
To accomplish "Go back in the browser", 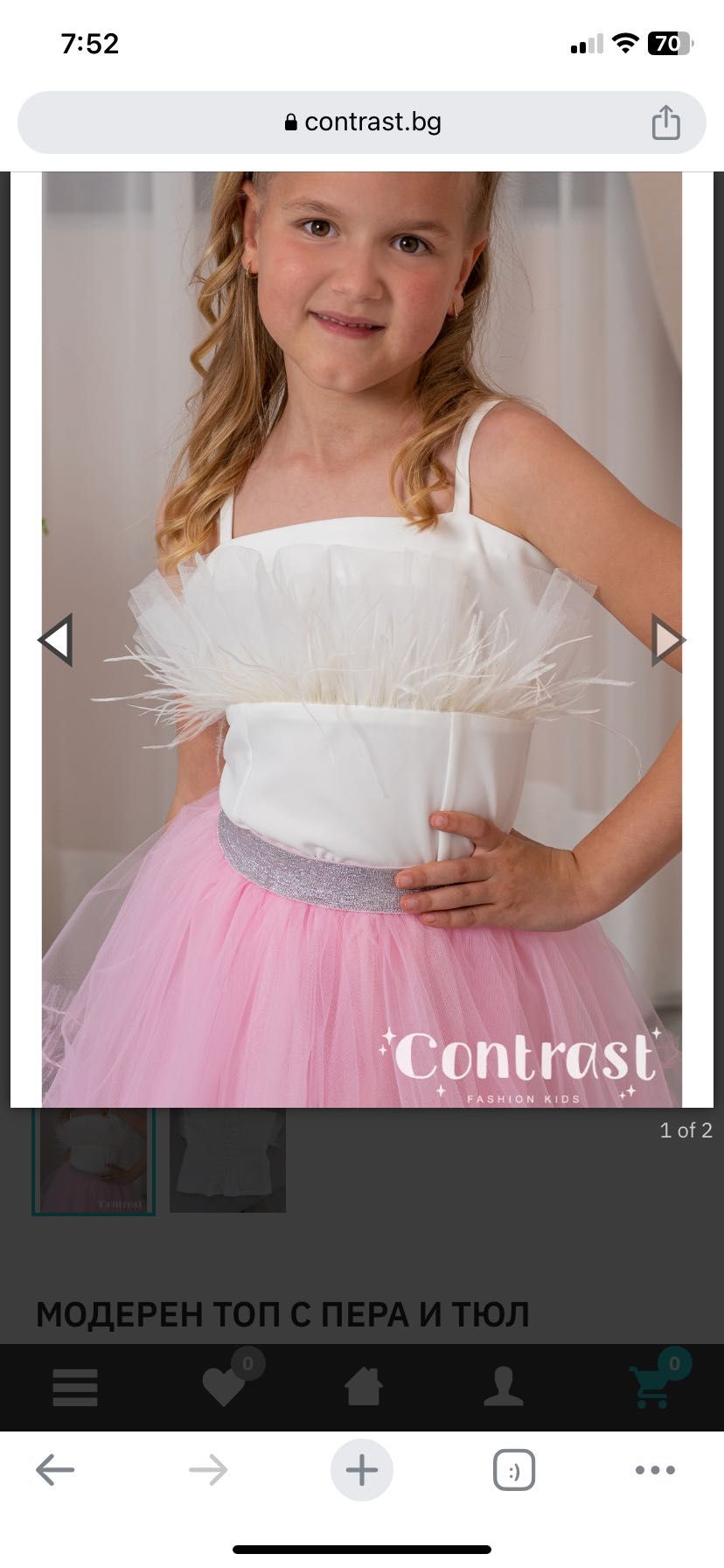I will (x=55, y=1470).
